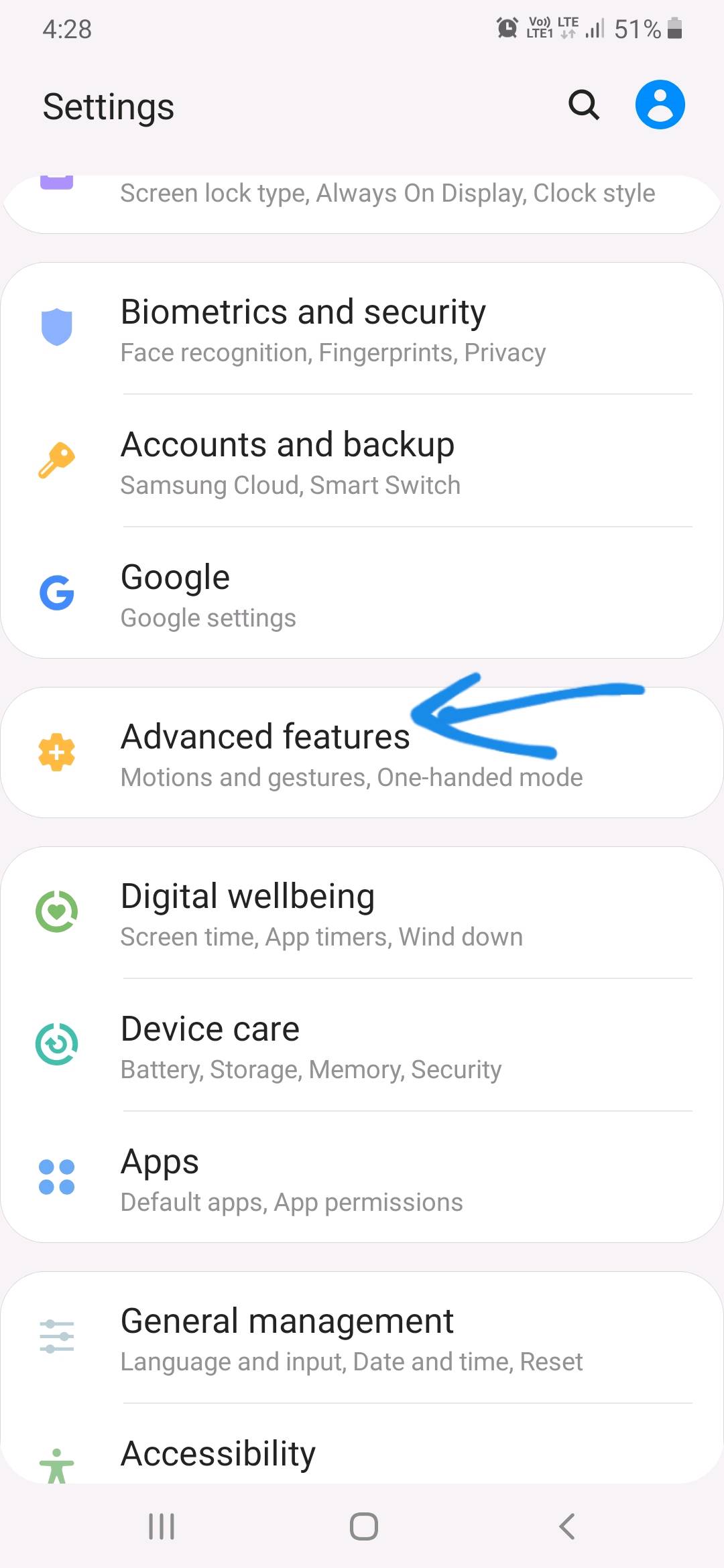Select Advanced features

362,753
